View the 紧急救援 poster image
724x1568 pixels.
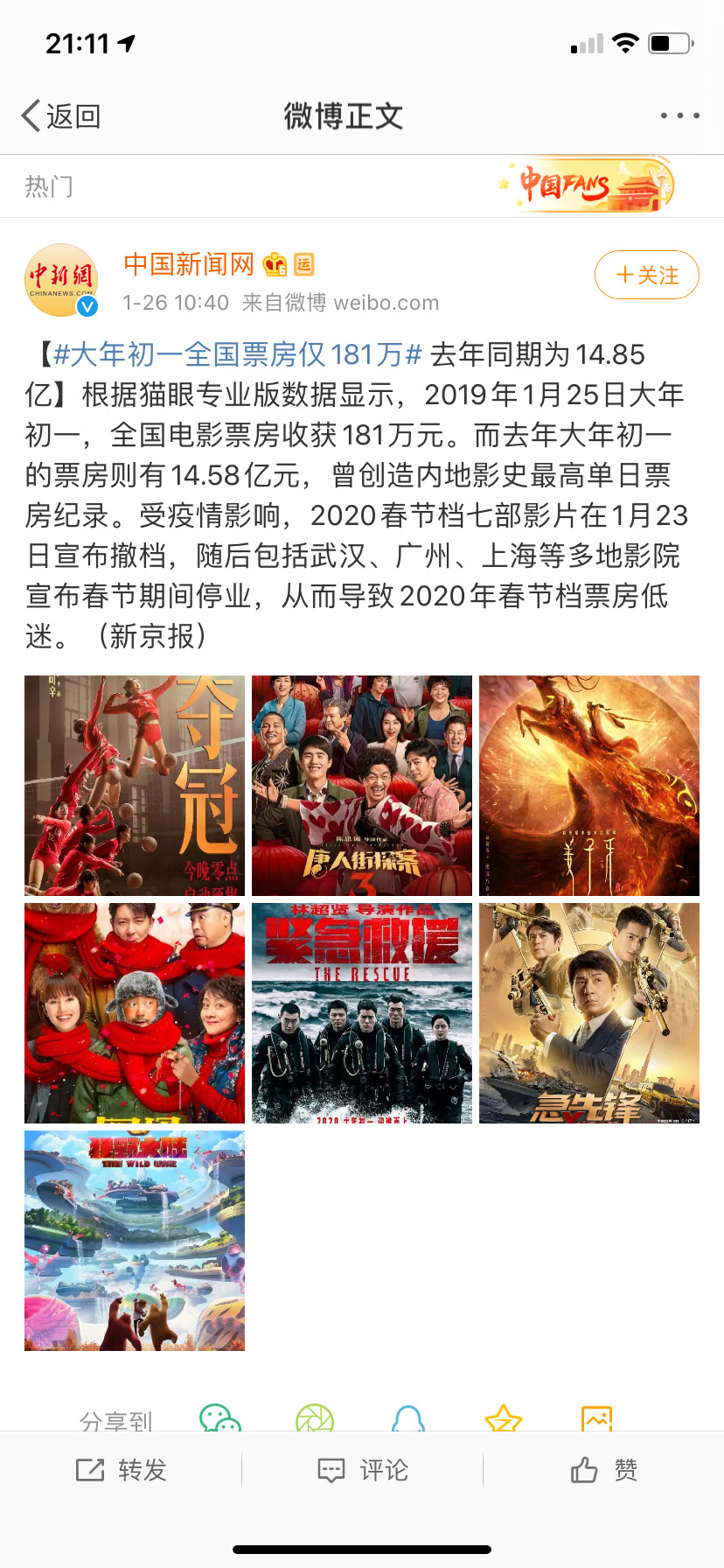tap(362, 1012)
